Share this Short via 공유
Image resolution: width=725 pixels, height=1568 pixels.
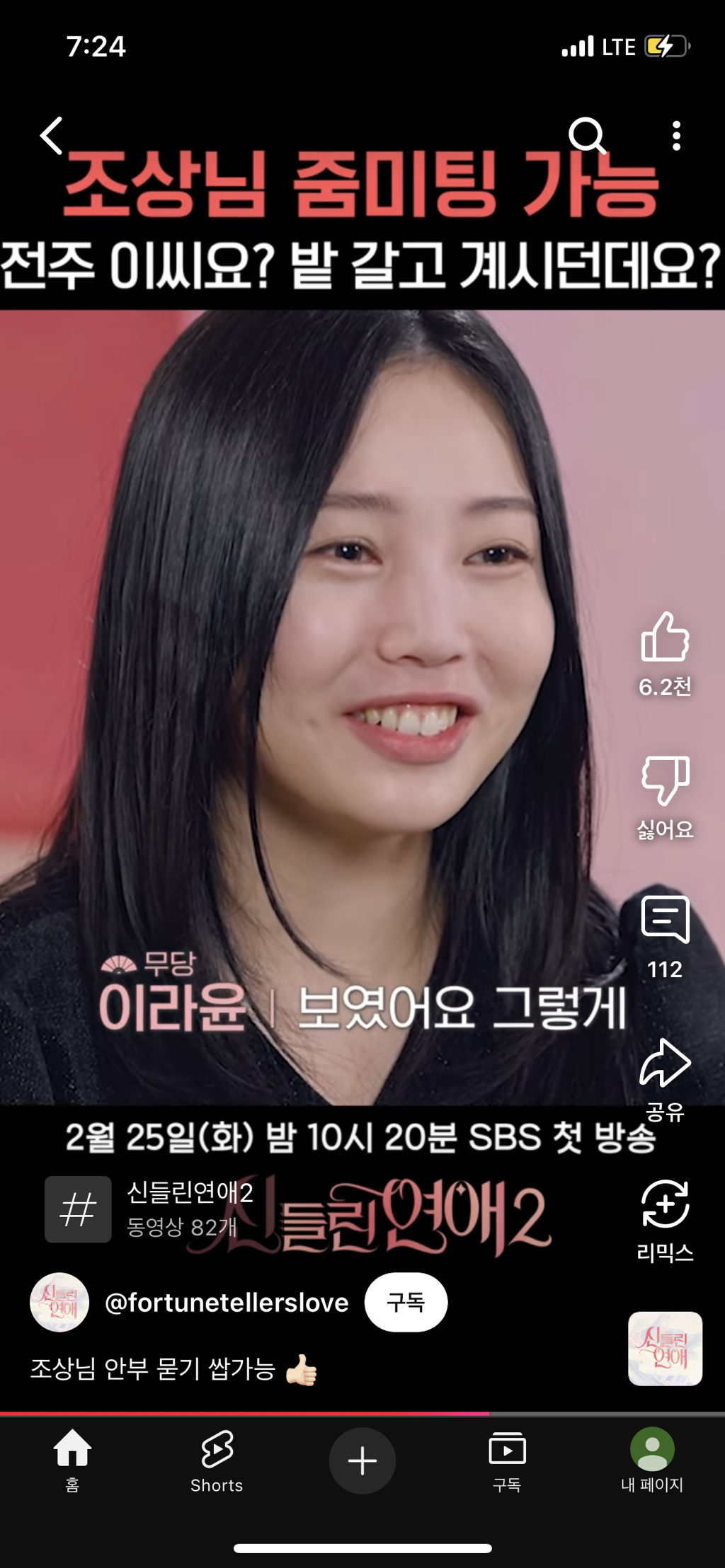coord(665,1063)
